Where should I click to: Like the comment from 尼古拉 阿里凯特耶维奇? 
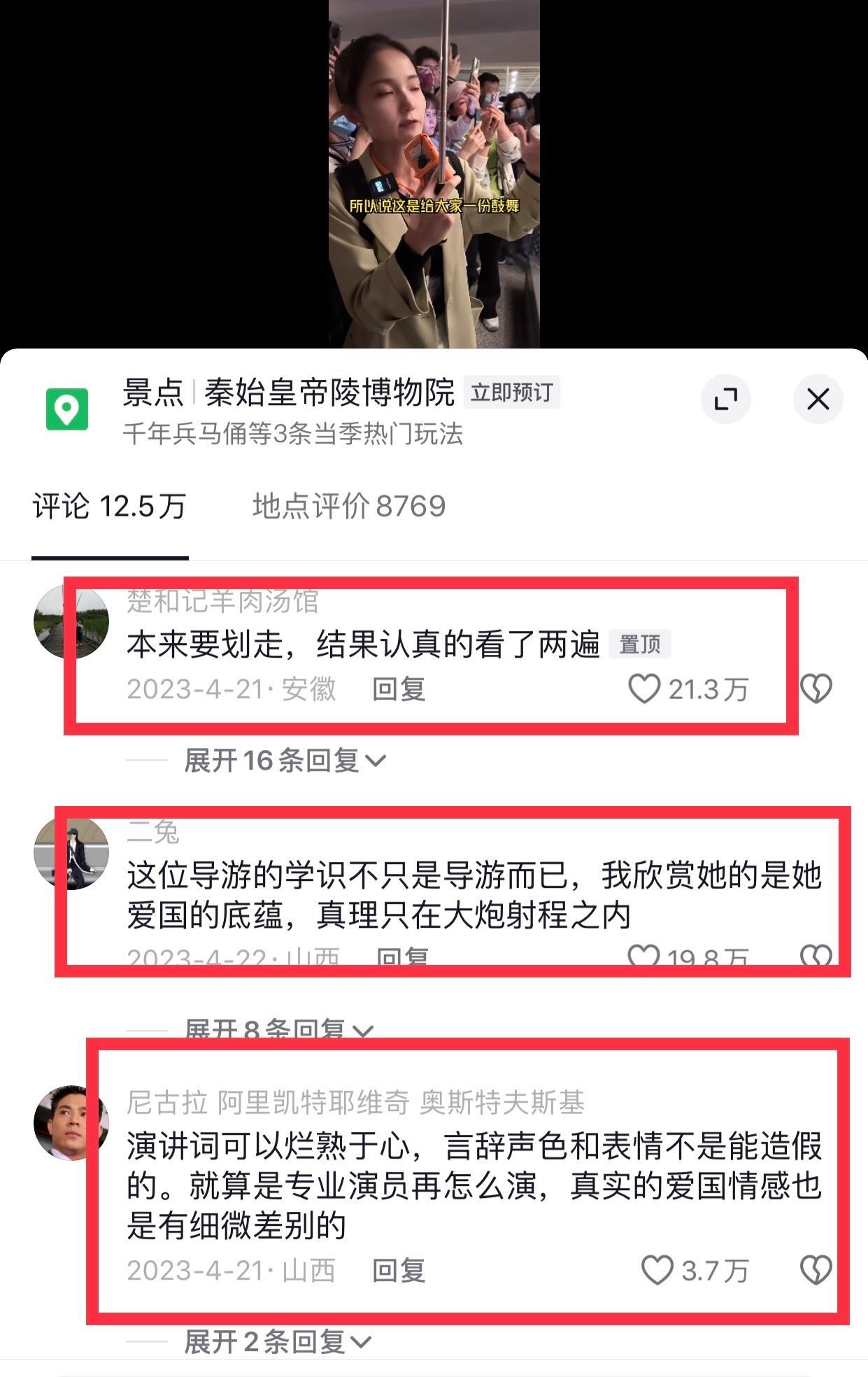pos(657,1270)
